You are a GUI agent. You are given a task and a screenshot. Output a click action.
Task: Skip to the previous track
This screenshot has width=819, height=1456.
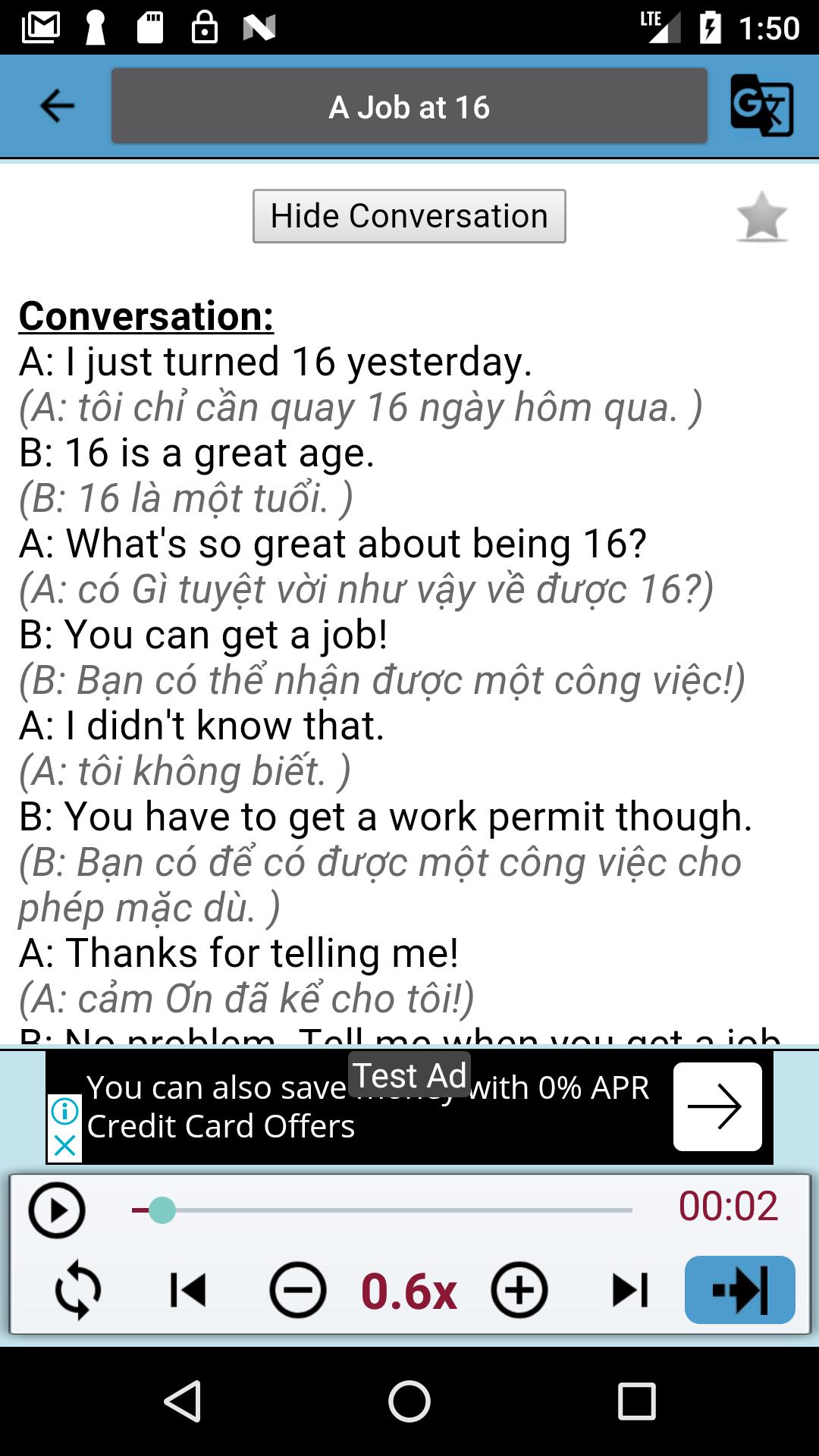coord(187,1290)
